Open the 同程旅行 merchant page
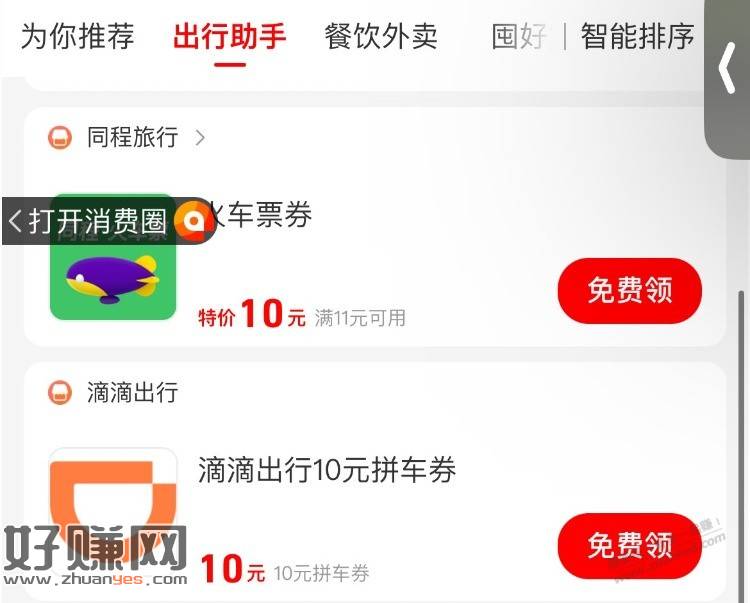The width and height of the screenshot is (750, 603). click(x=132, y=137)
